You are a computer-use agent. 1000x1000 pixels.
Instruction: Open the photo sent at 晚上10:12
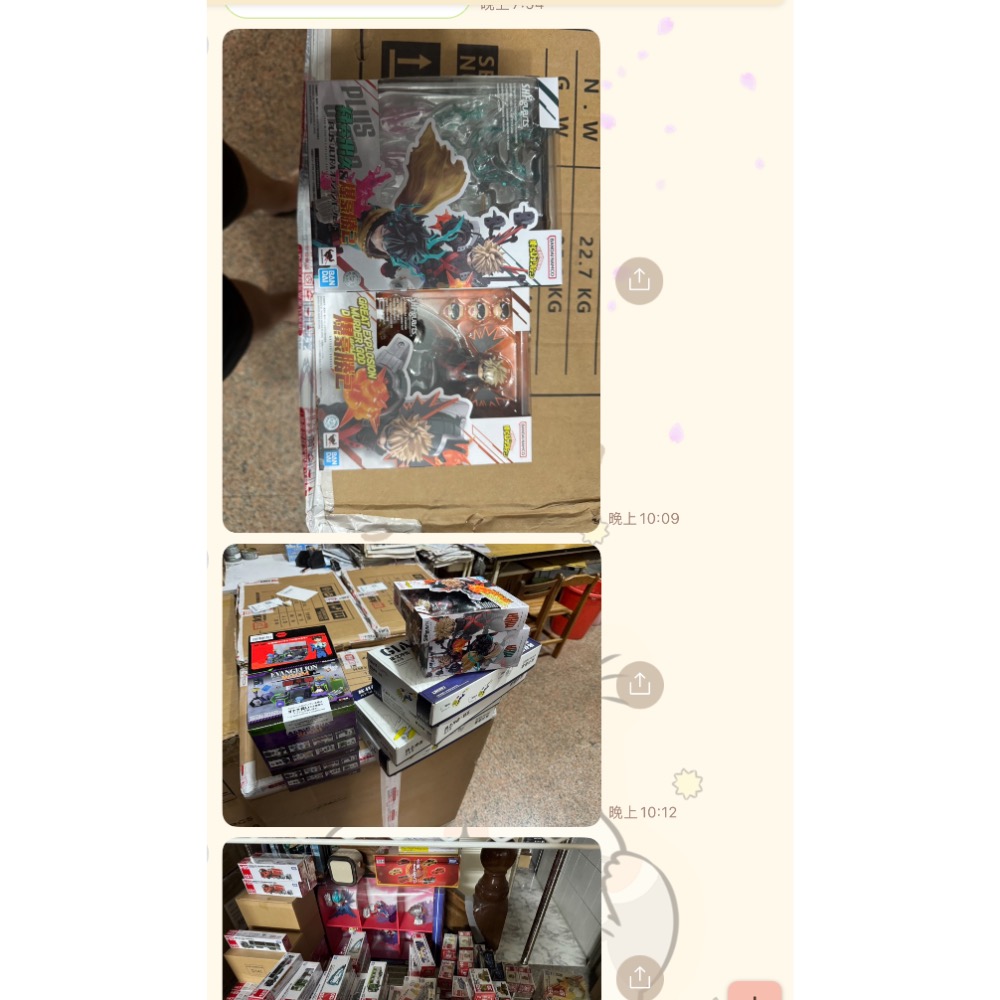411,685
